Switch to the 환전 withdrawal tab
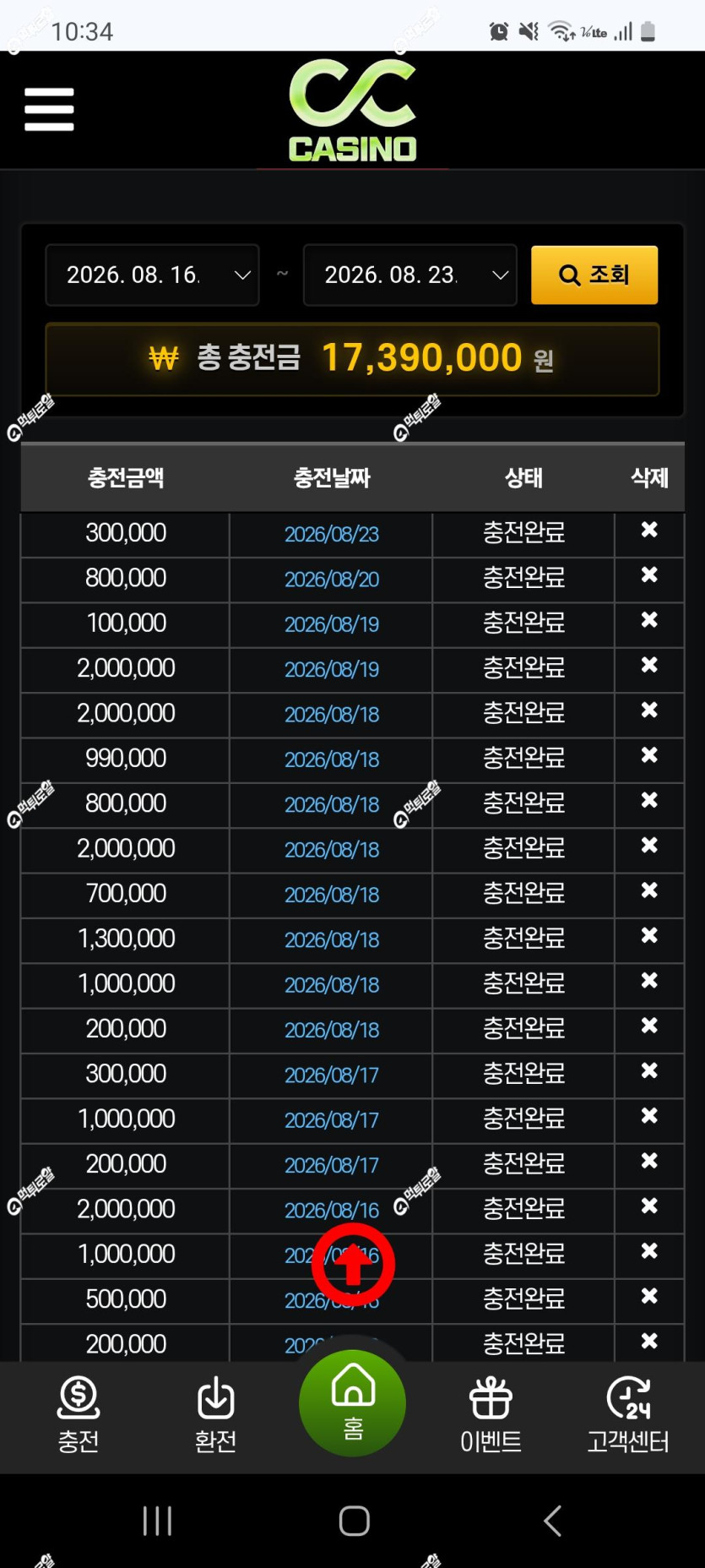705x1568 pixels. click(215, 1414)
